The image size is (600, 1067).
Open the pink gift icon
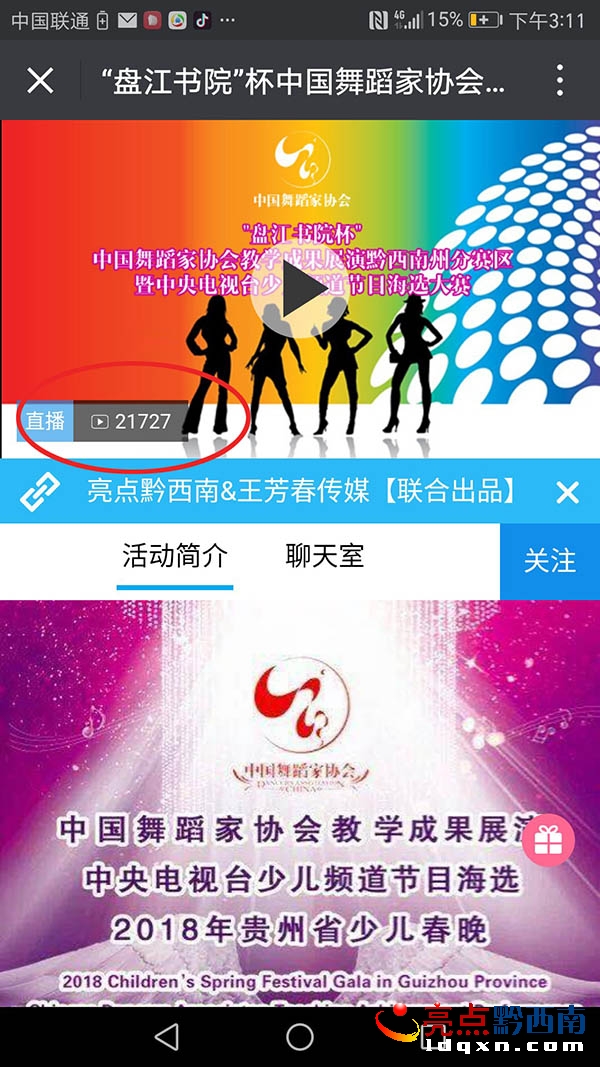pos(548,840)
